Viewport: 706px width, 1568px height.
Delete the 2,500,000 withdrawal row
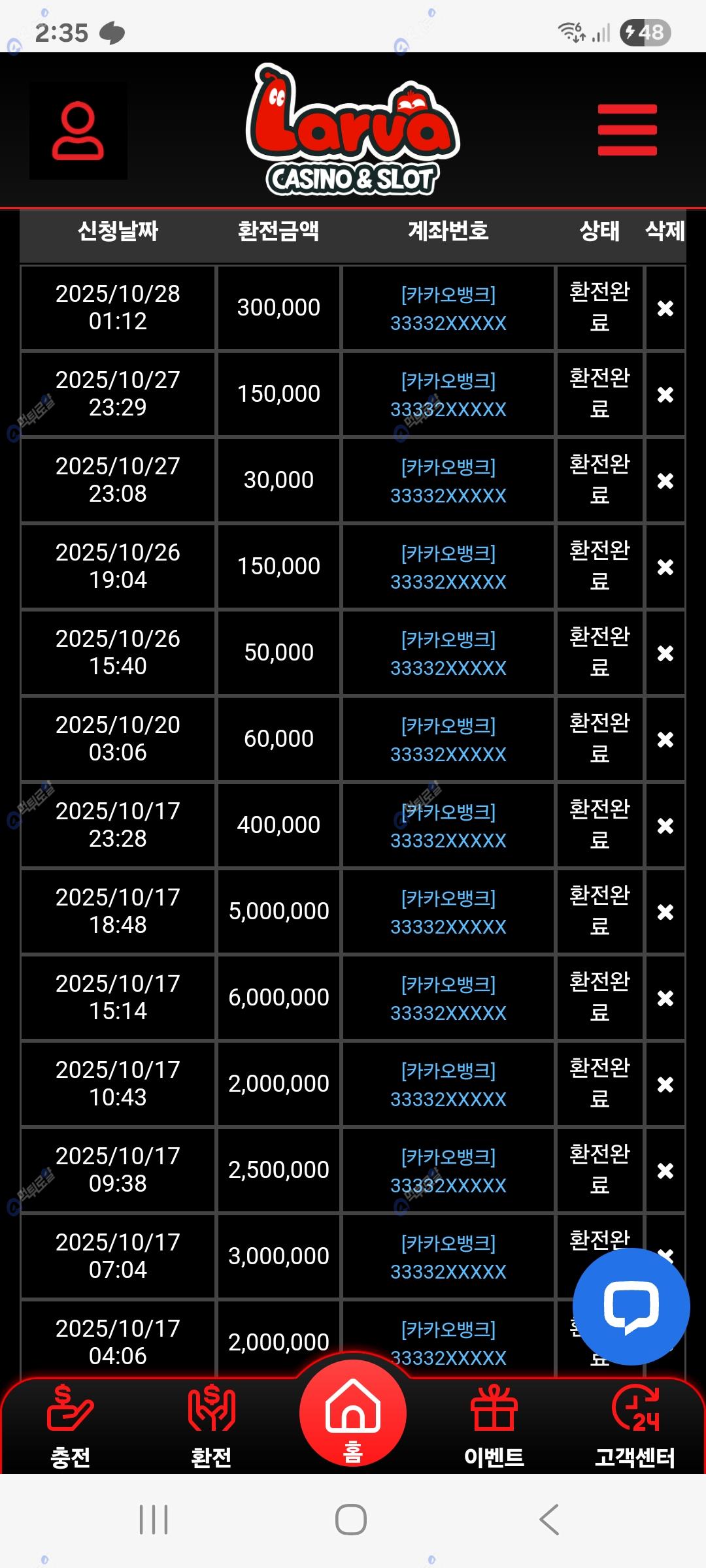click(x=665, y=1171)
